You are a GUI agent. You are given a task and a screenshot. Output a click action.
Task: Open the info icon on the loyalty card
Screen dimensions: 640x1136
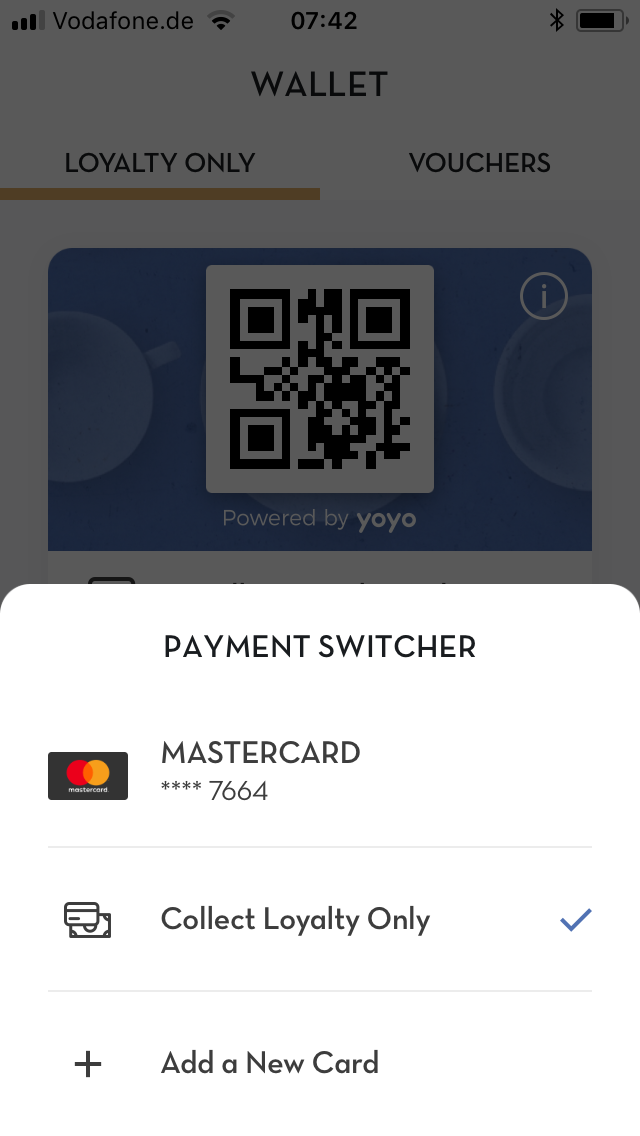tap(543, 296)
